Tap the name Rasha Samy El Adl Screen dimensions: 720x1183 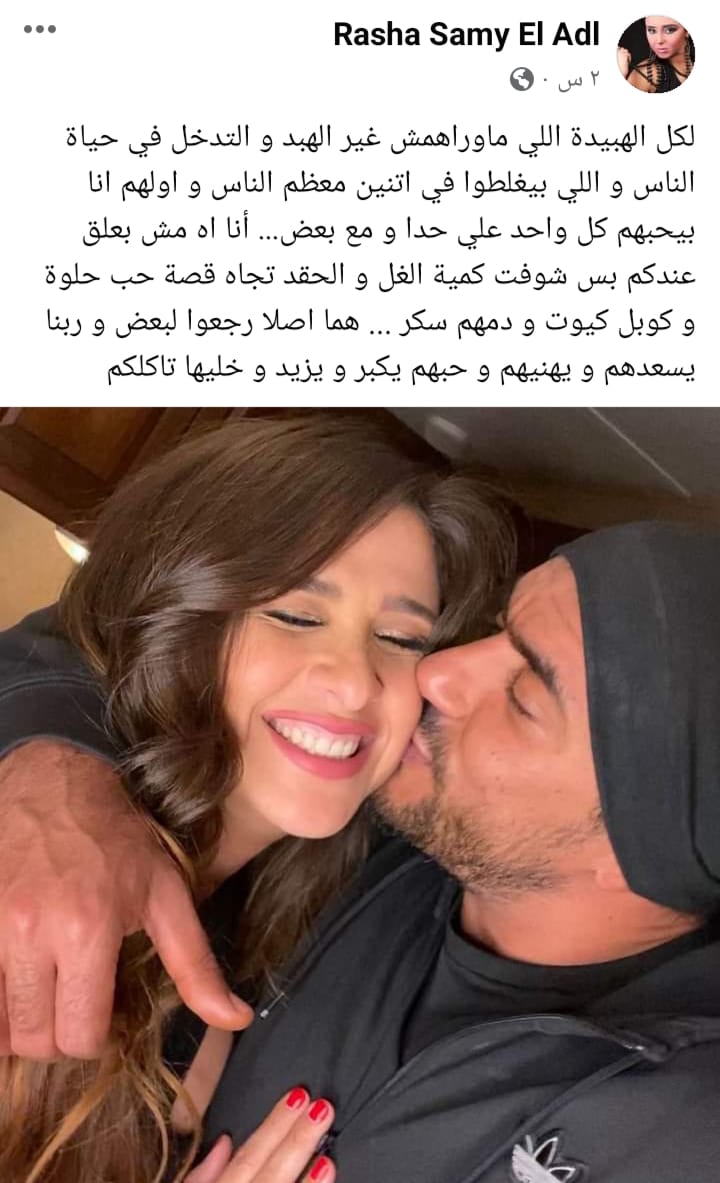pos(466,37)
